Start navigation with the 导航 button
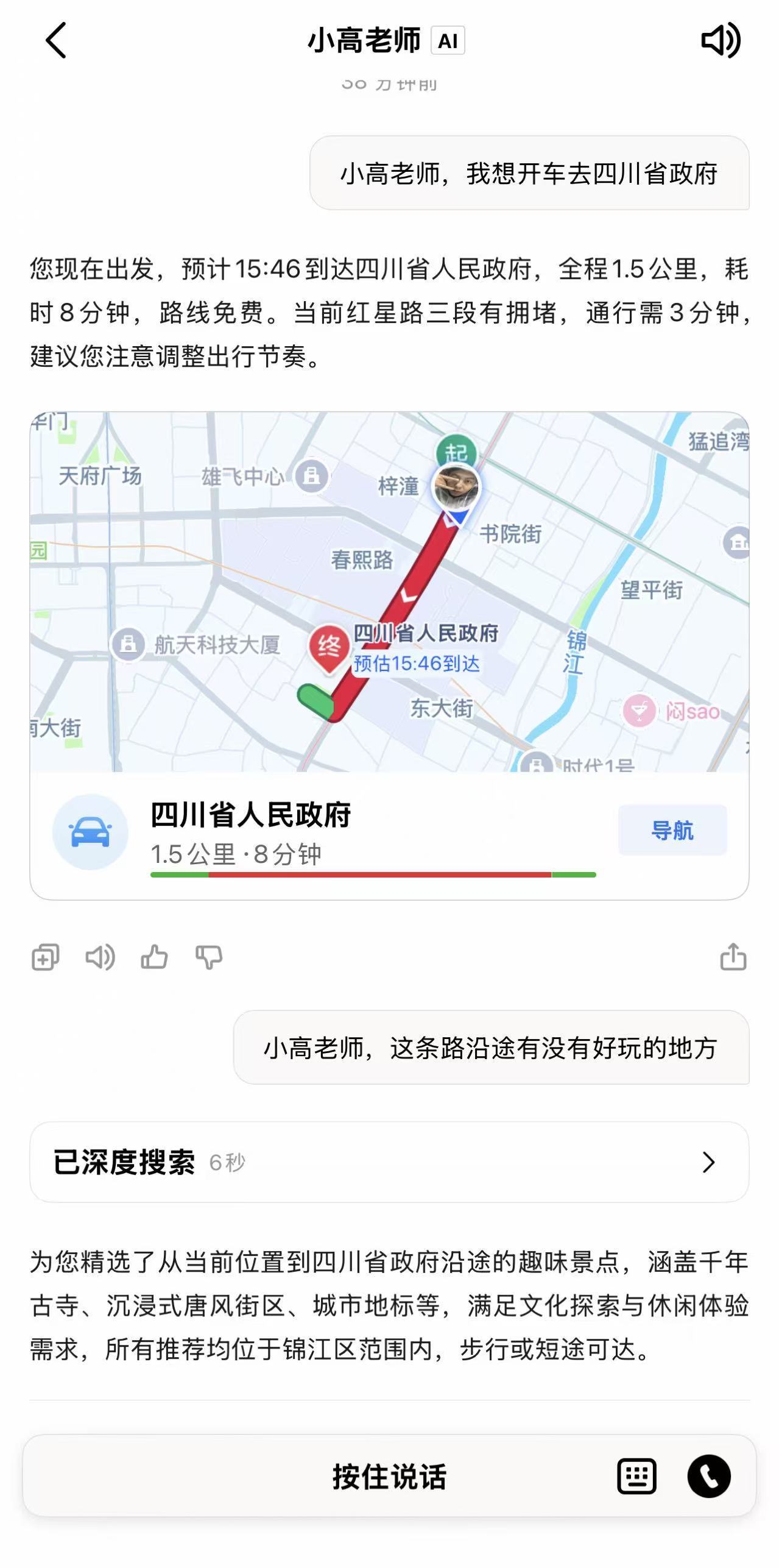This screenshot has height=1568, width=779. tap(672, 830)
